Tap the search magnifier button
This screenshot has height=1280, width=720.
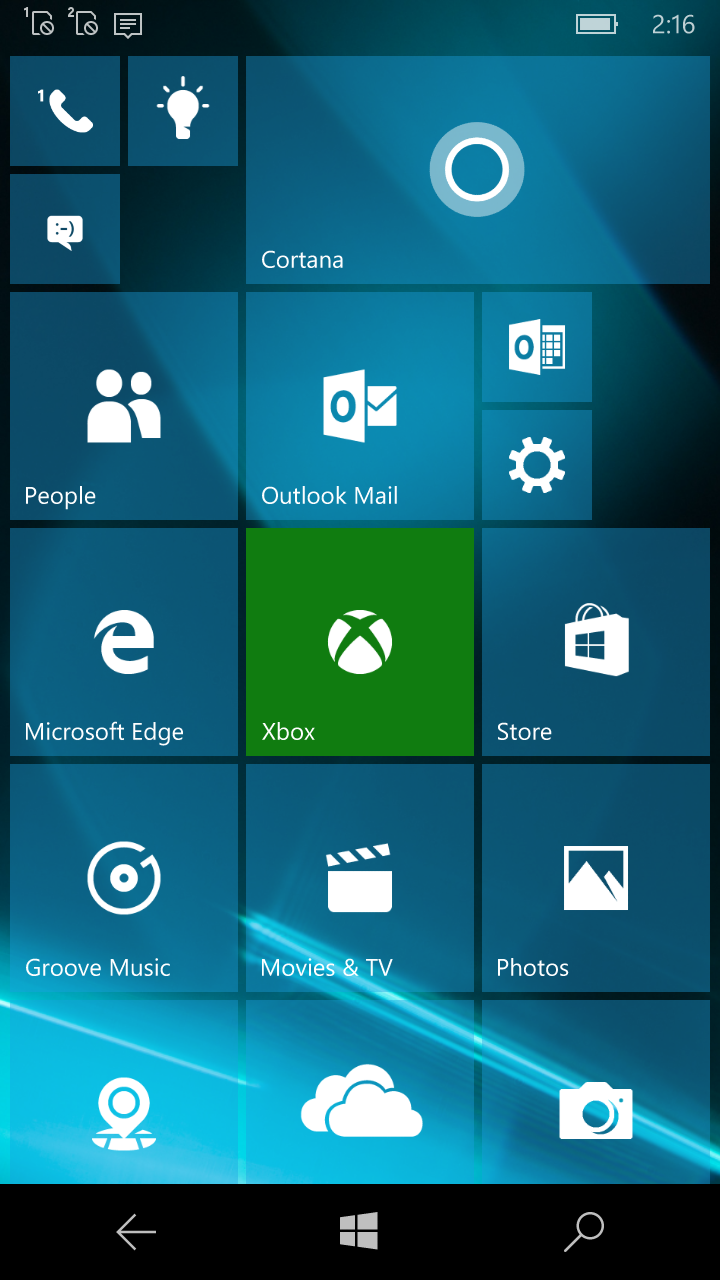pyautogui.click(x=584, y=1232)
